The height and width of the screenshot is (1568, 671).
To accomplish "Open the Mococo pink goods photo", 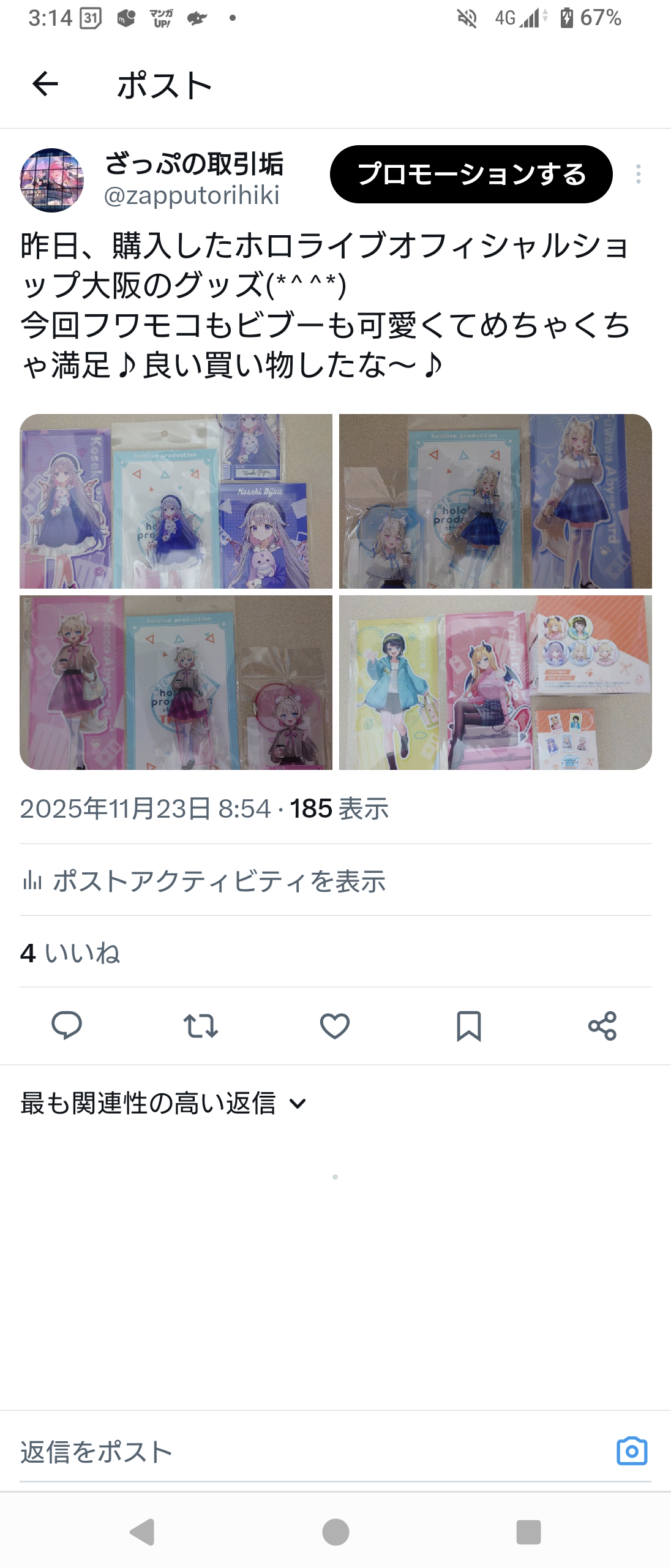I will [x=176, y=682].
